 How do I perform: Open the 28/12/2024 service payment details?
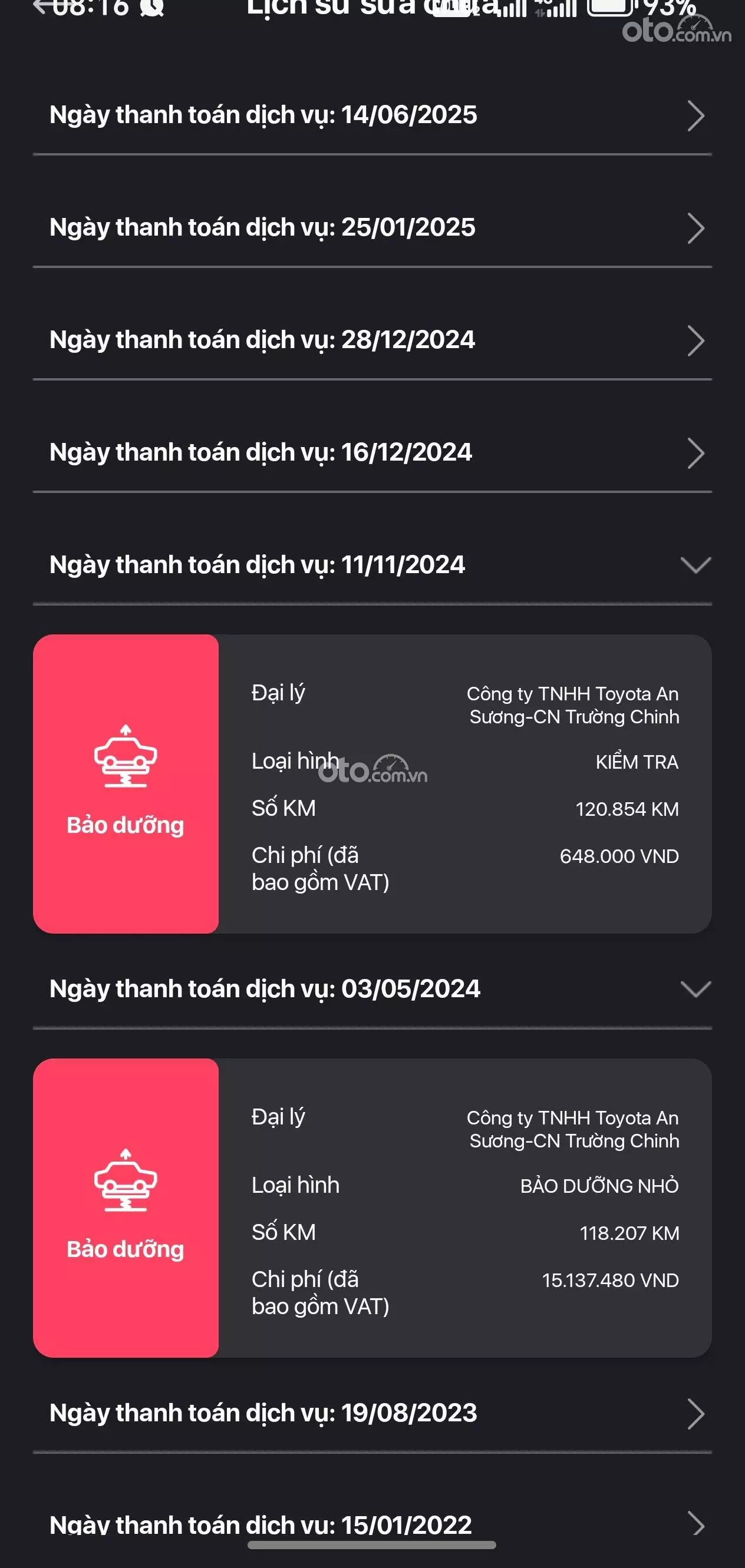(x=372, y=340)
